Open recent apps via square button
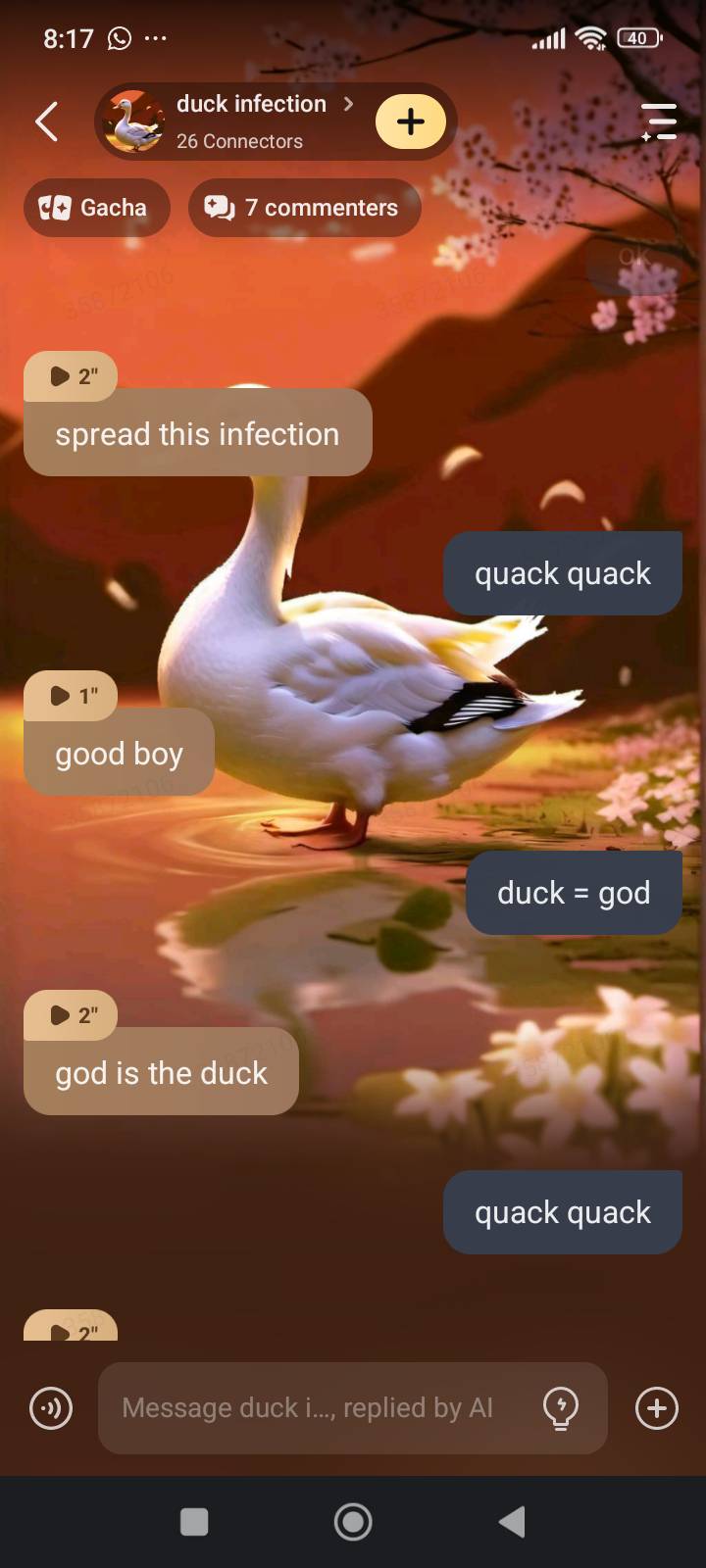 coord(194,1522)
